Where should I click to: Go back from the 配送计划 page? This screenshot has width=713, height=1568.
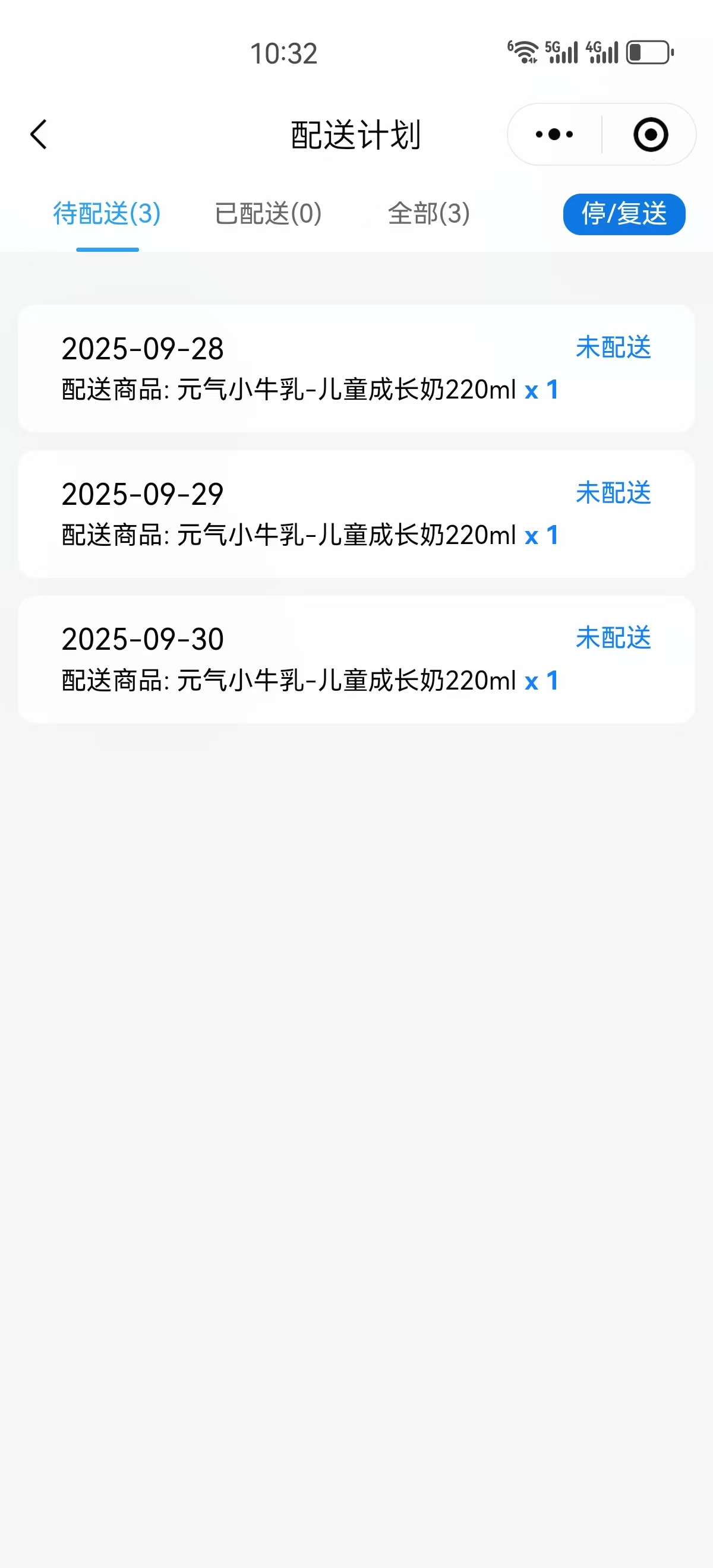click(39, 134)
